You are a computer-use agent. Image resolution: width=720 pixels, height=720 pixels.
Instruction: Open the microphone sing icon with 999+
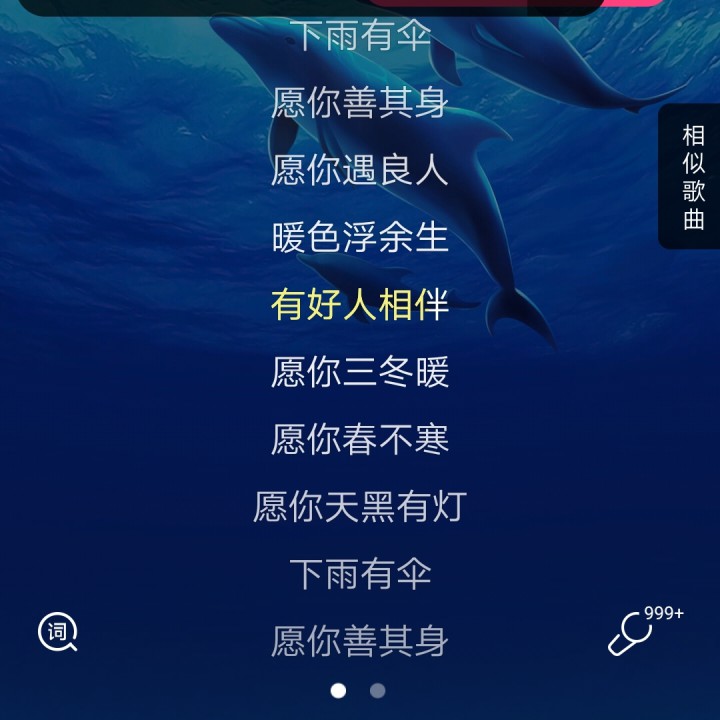[633, 632]
